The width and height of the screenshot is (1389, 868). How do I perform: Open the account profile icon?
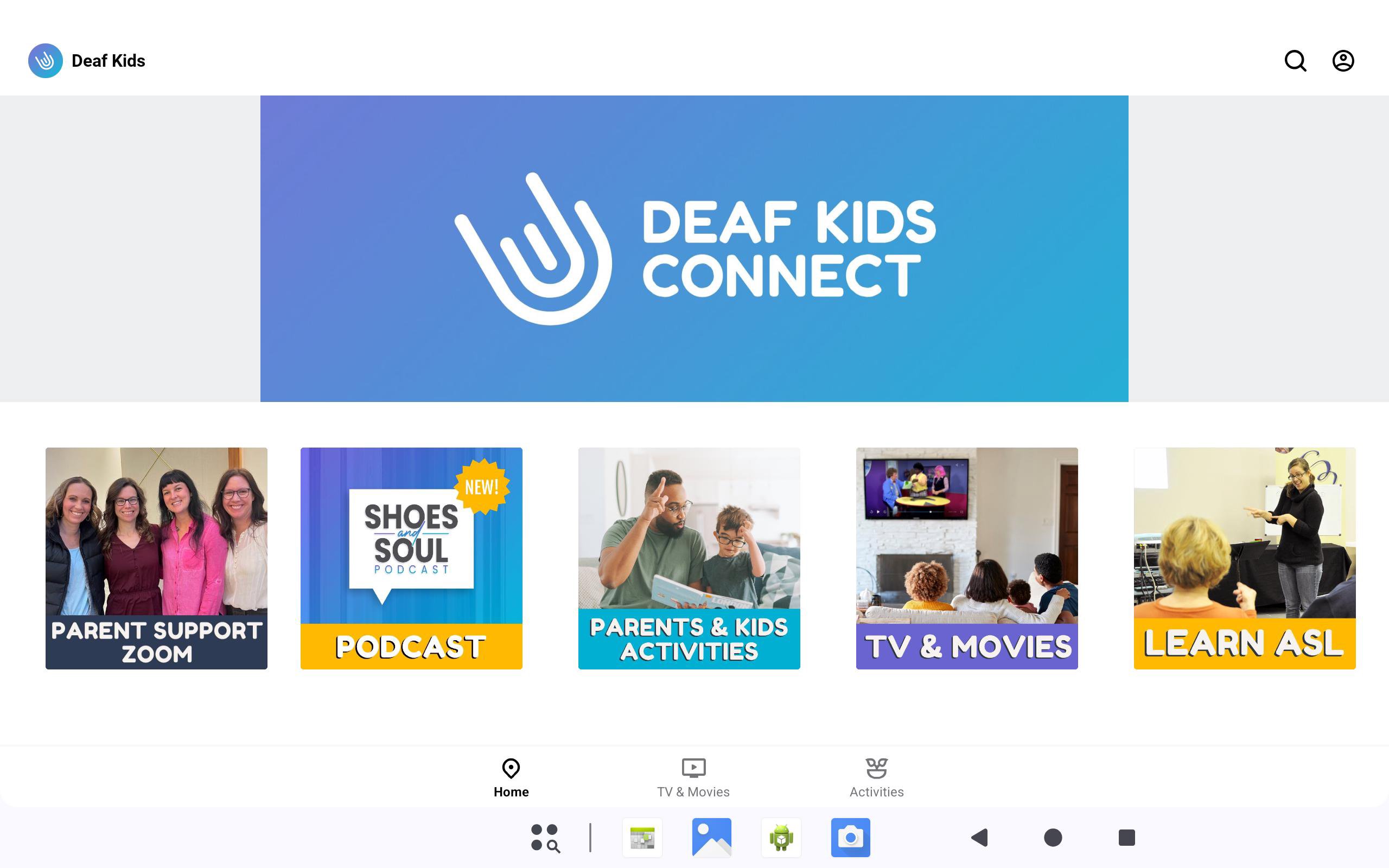[x=1342, y=61]
